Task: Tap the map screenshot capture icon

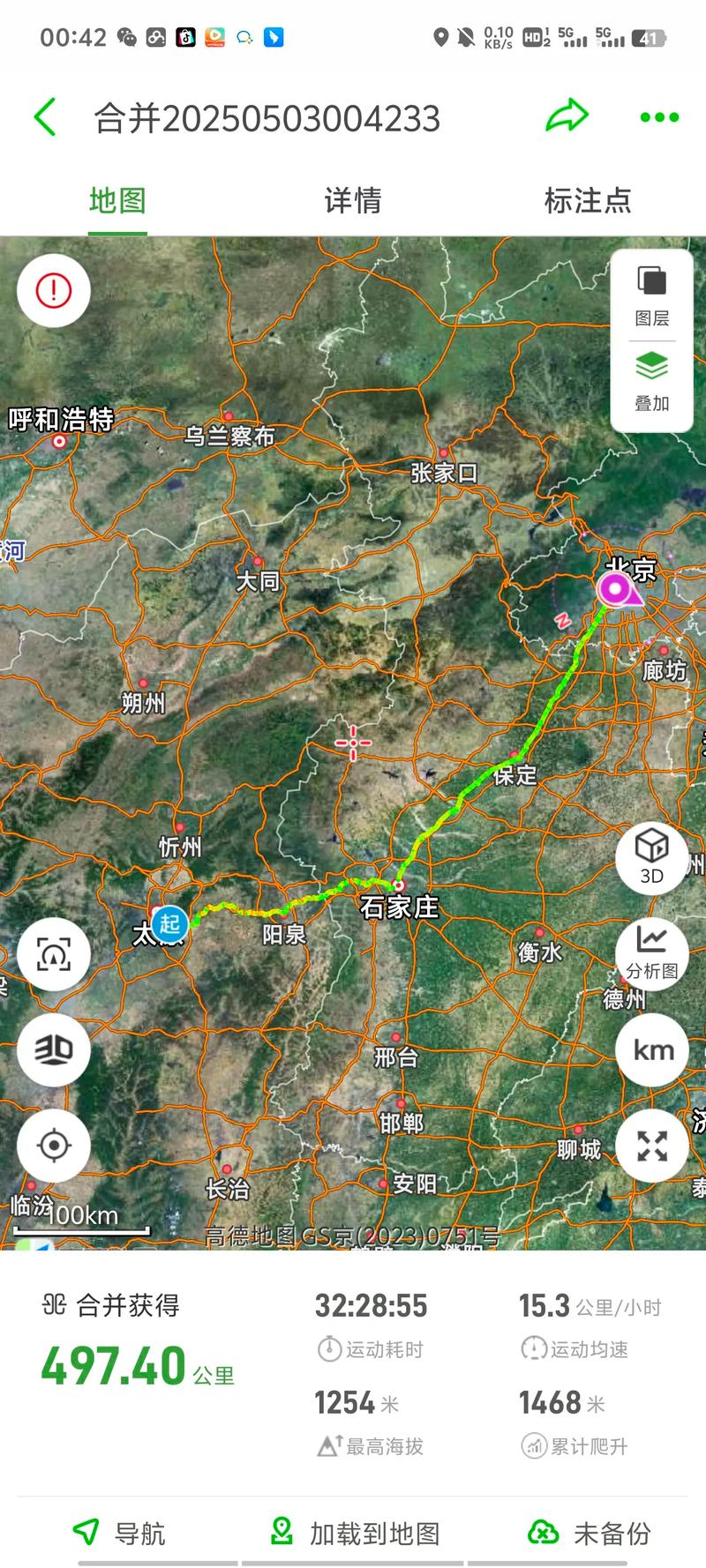Action: (54, 953)
